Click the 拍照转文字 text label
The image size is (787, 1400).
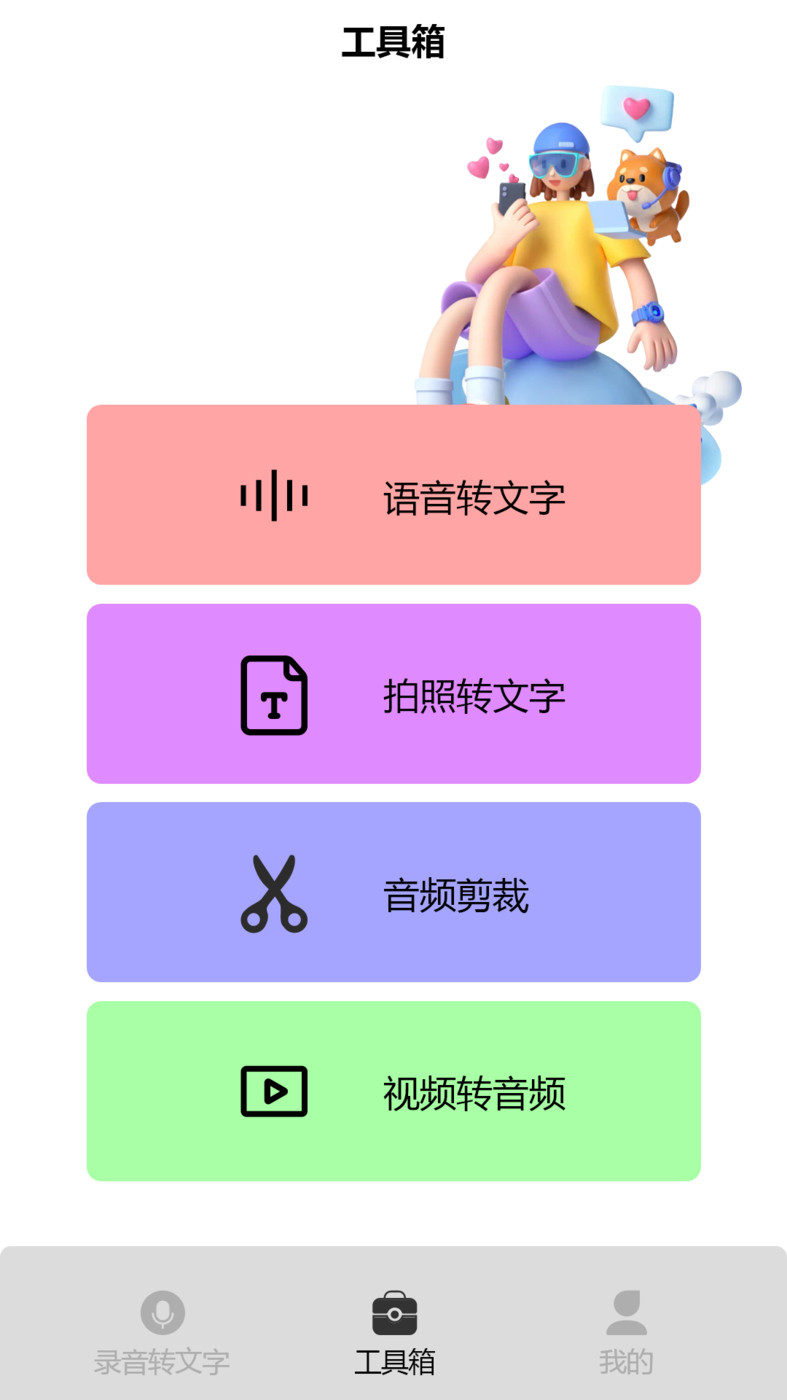coord(475,693)
